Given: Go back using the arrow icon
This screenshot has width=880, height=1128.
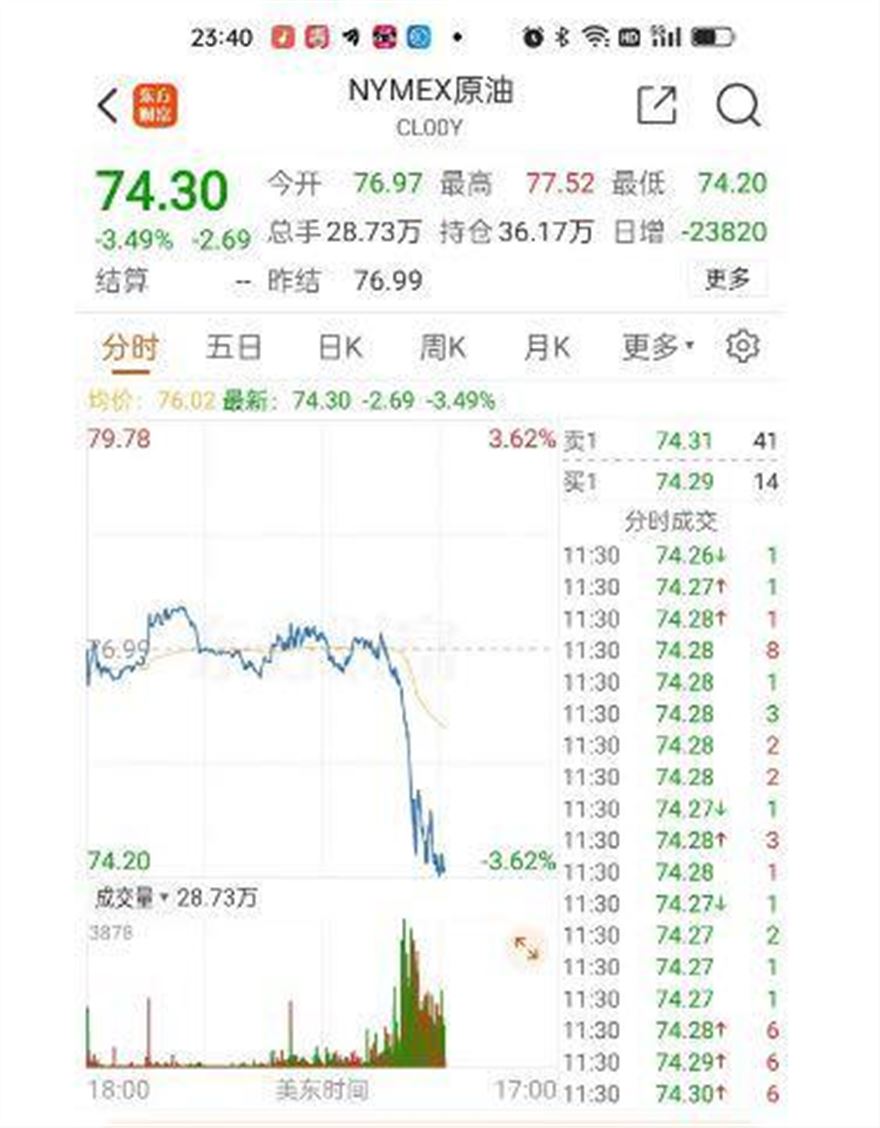Looking at the screenshot, I should (x=108, y=106).
